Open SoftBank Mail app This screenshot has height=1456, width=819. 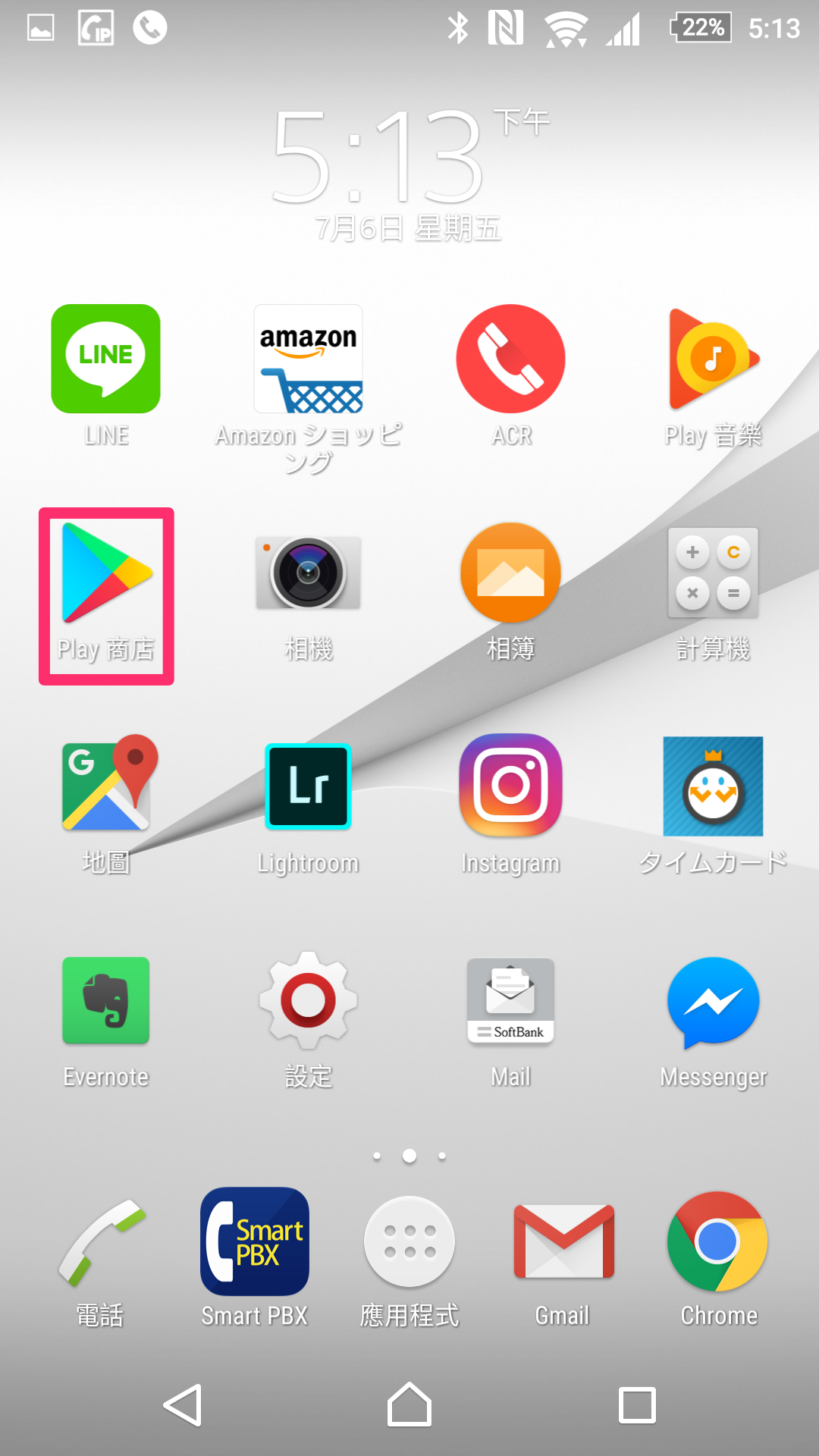coord(510,1001)
